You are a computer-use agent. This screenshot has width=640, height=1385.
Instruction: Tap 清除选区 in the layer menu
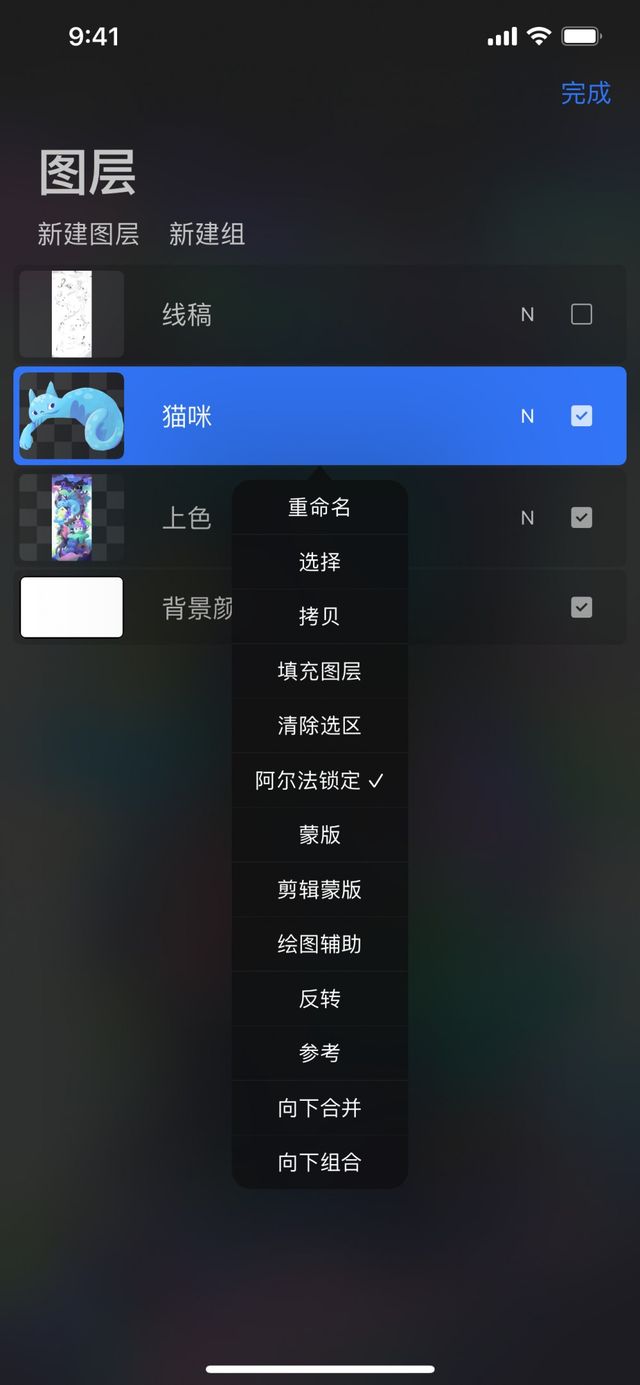coord(320,726)
